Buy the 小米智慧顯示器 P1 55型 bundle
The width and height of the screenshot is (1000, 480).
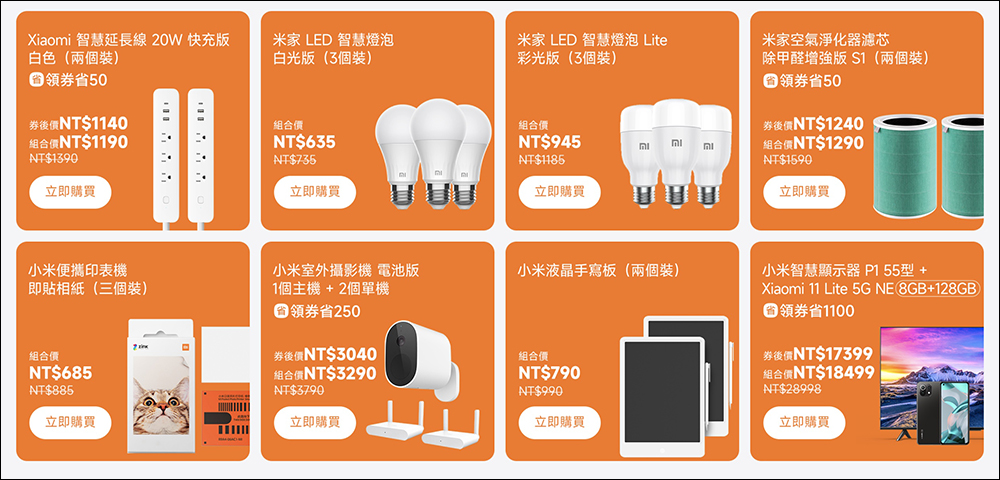[x=803, y=422]
